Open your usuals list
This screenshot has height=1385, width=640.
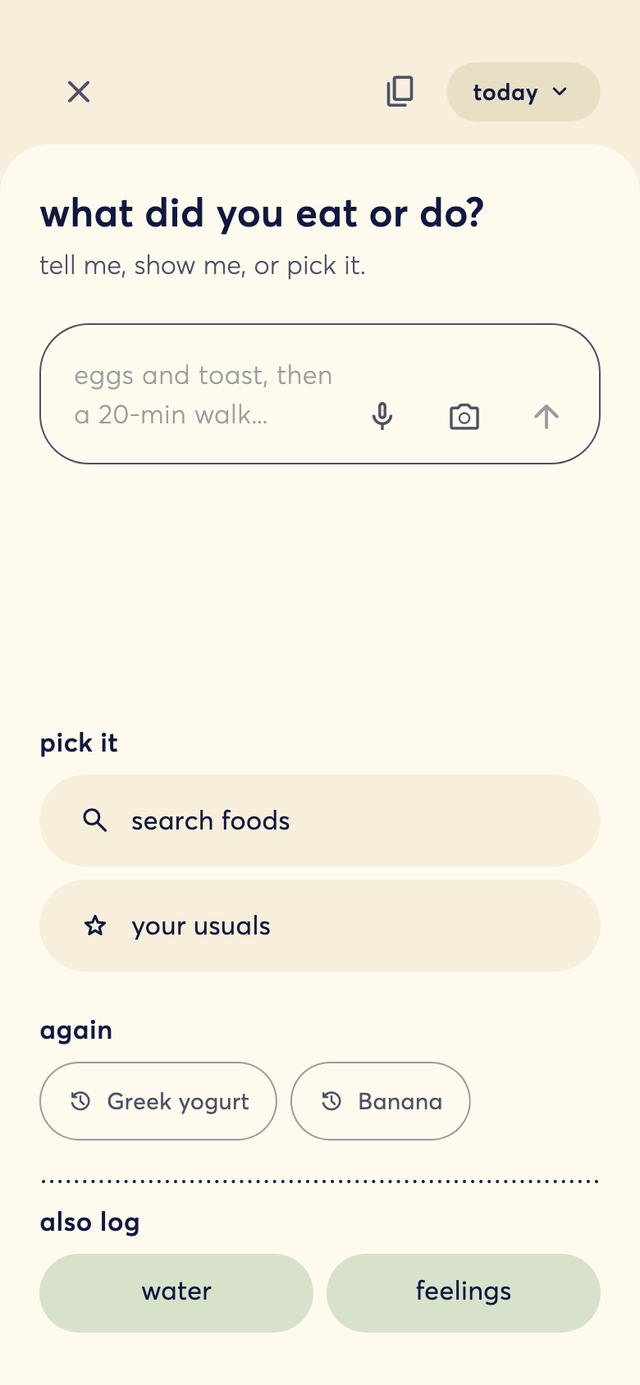pos(320,925)
